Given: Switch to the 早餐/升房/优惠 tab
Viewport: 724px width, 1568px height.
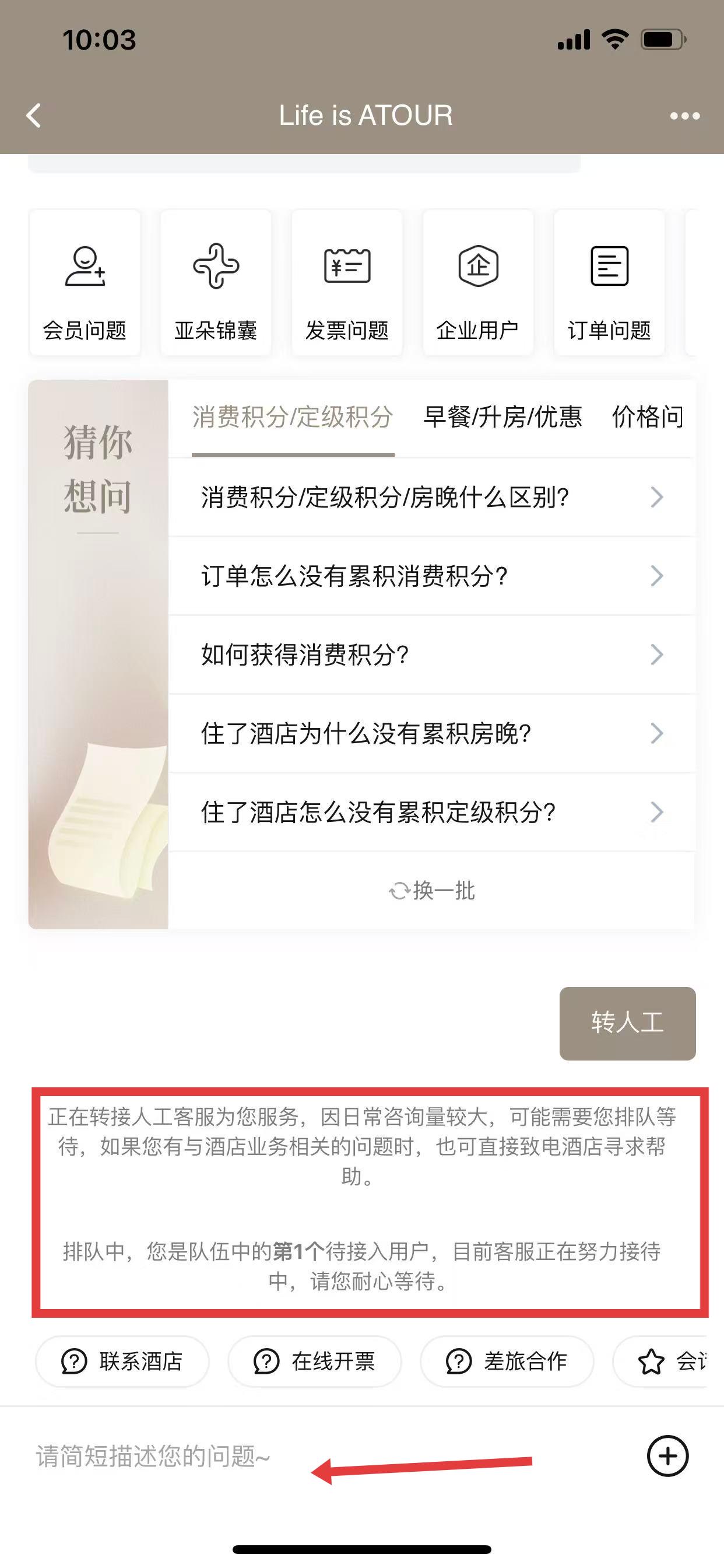Looking at the screenshot, I should tap(502, 418).
